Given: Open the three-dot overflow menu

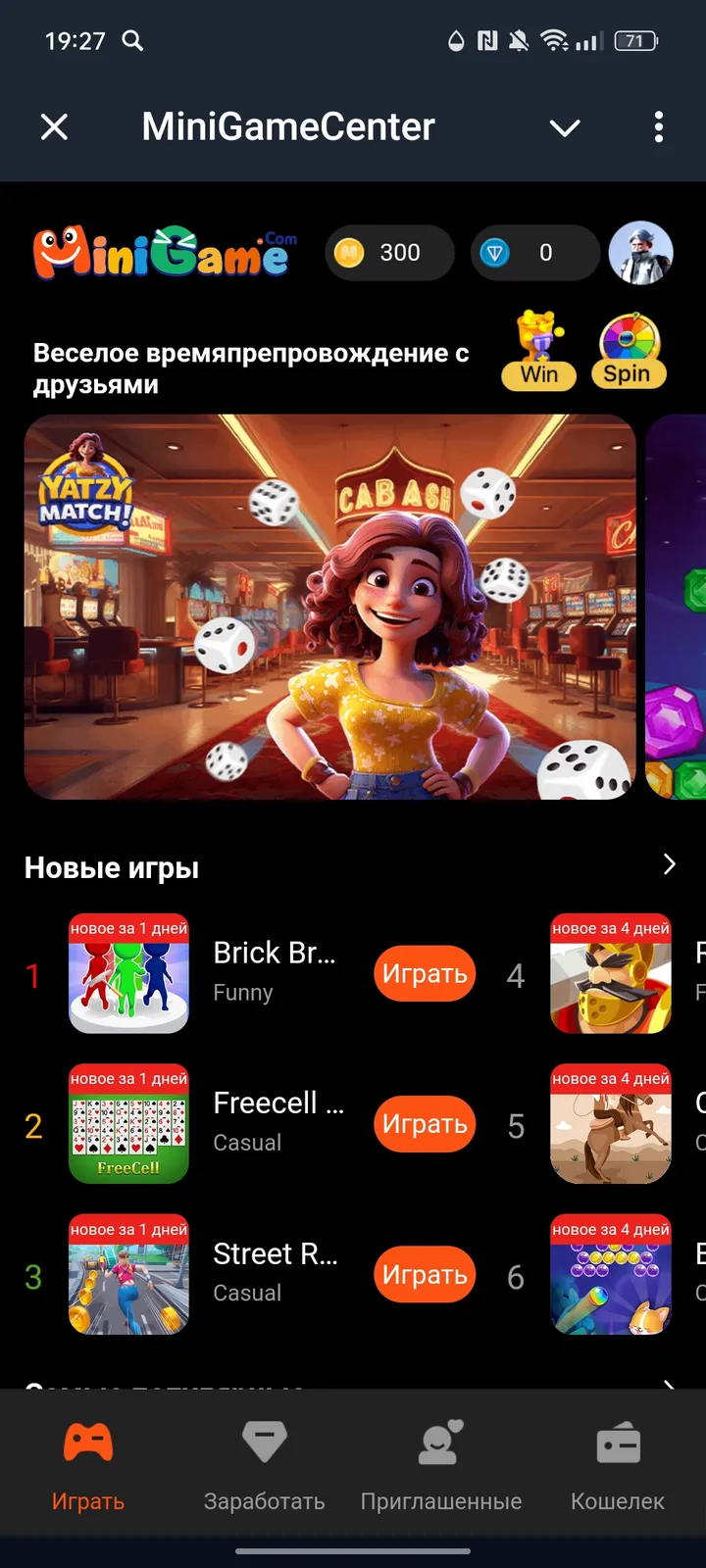Looking at the screenshot, I should click(x=659, y=127).
